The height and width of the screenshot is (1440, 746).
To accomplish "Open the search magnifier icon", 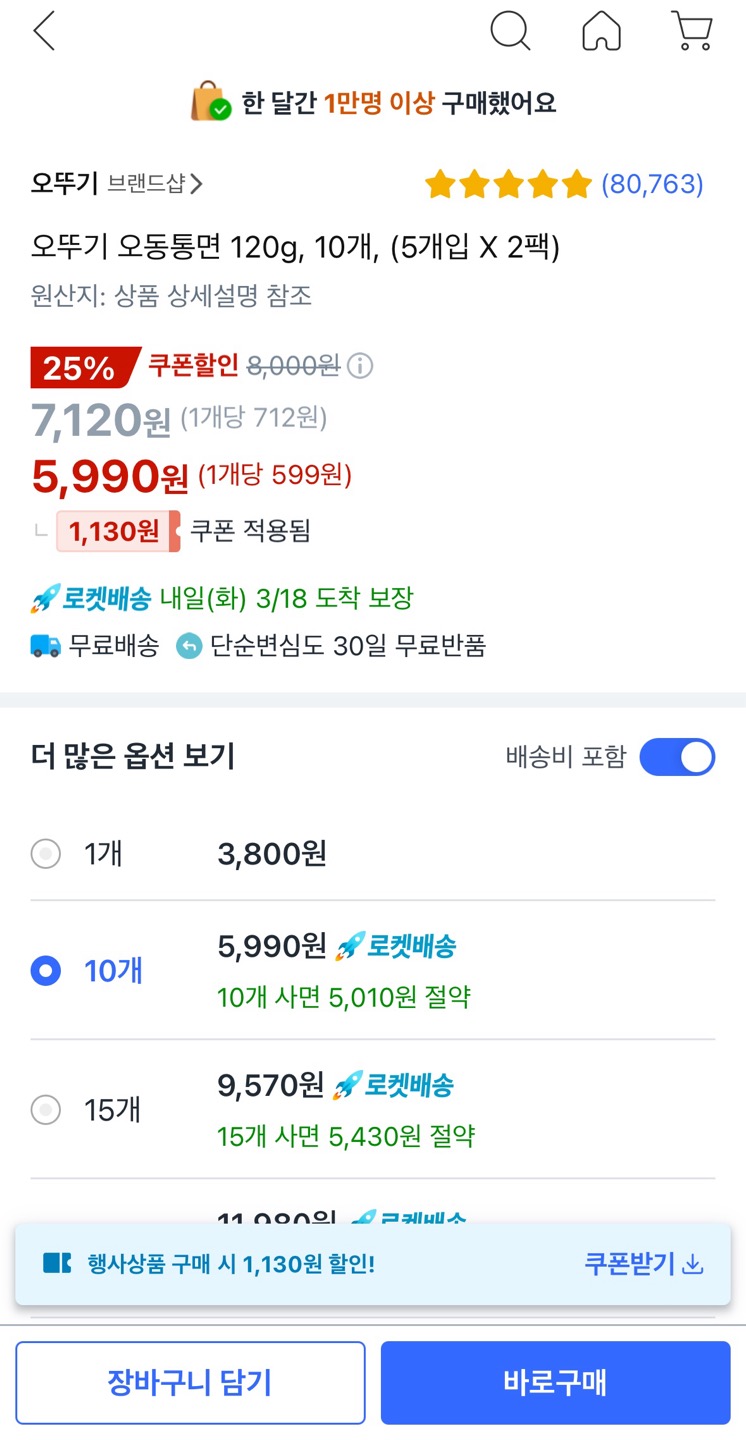I will [510, 31].
